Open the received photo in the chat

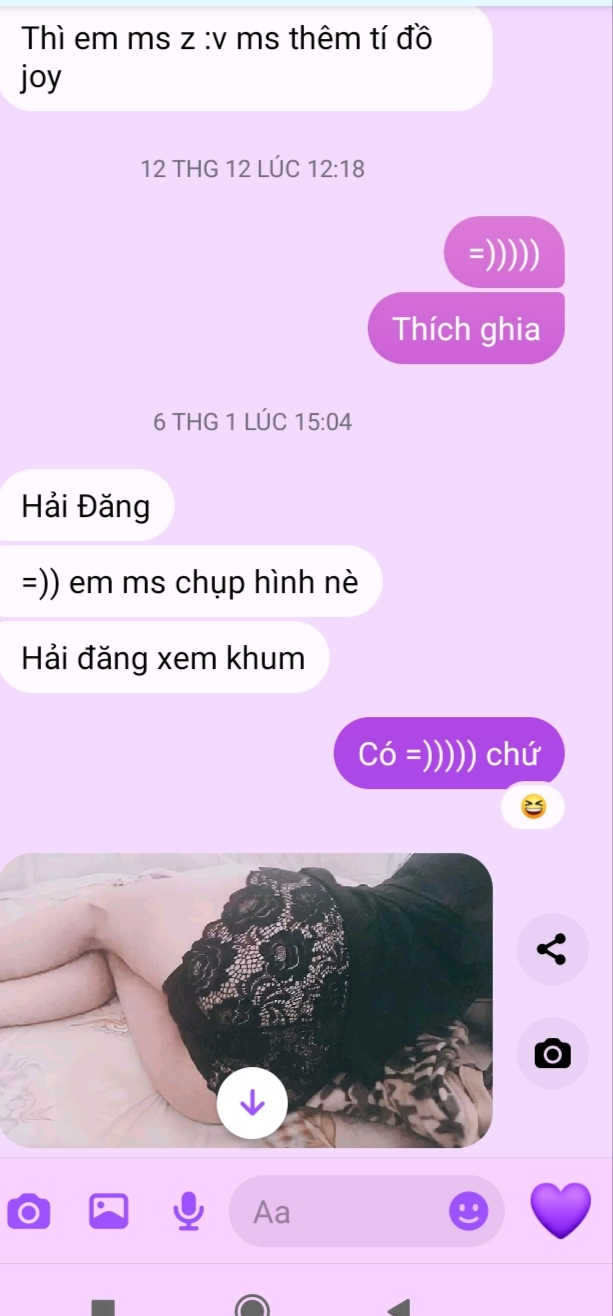tap(246, 1000)
